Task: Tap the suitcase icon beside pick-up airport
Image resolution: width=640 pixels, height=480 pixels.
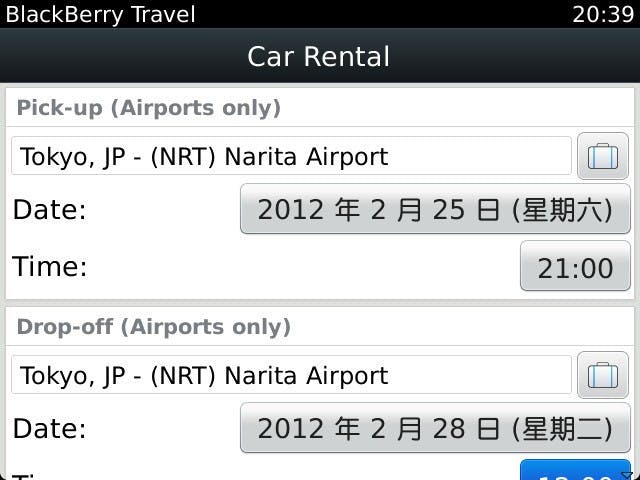Action: click(602, 157)
